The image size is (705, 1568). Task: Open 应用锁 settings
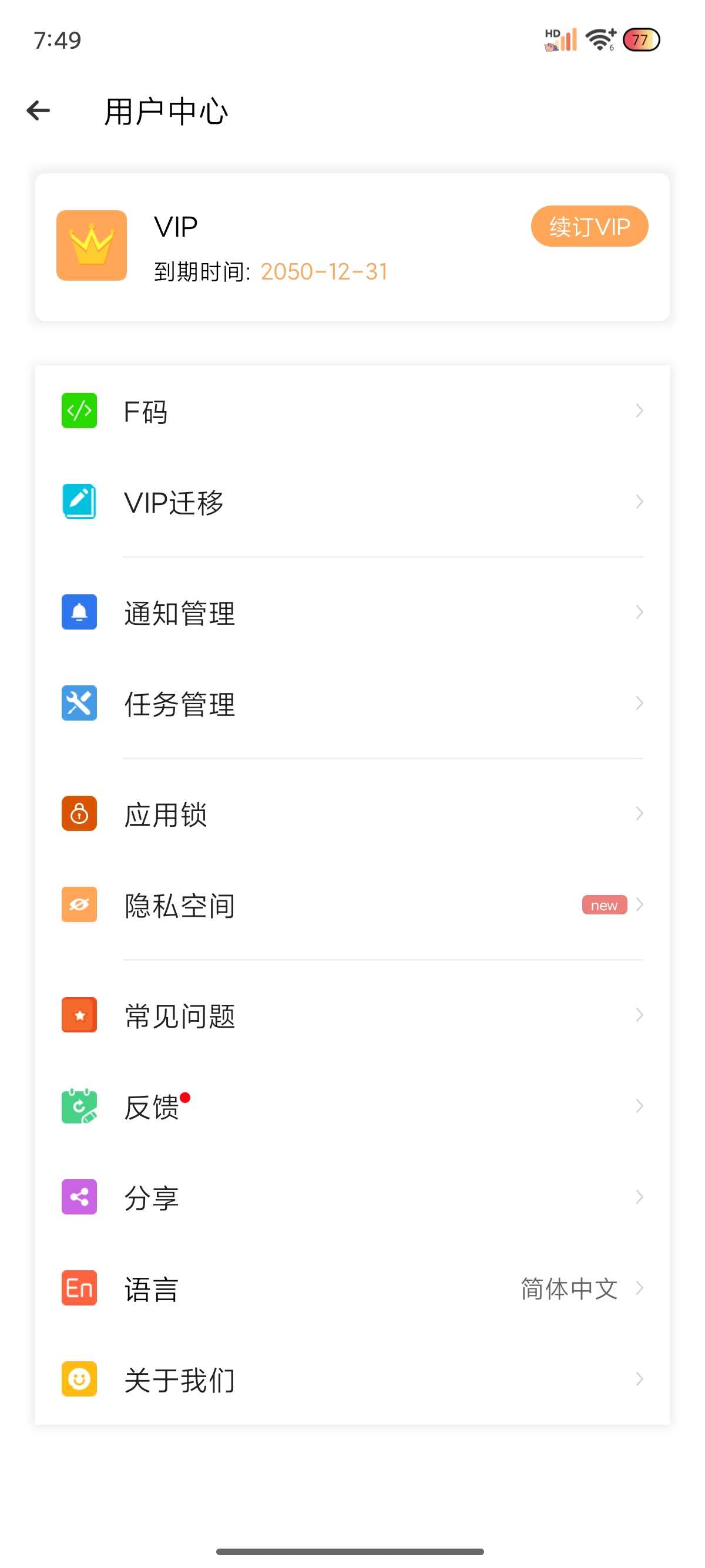(352, 814)
